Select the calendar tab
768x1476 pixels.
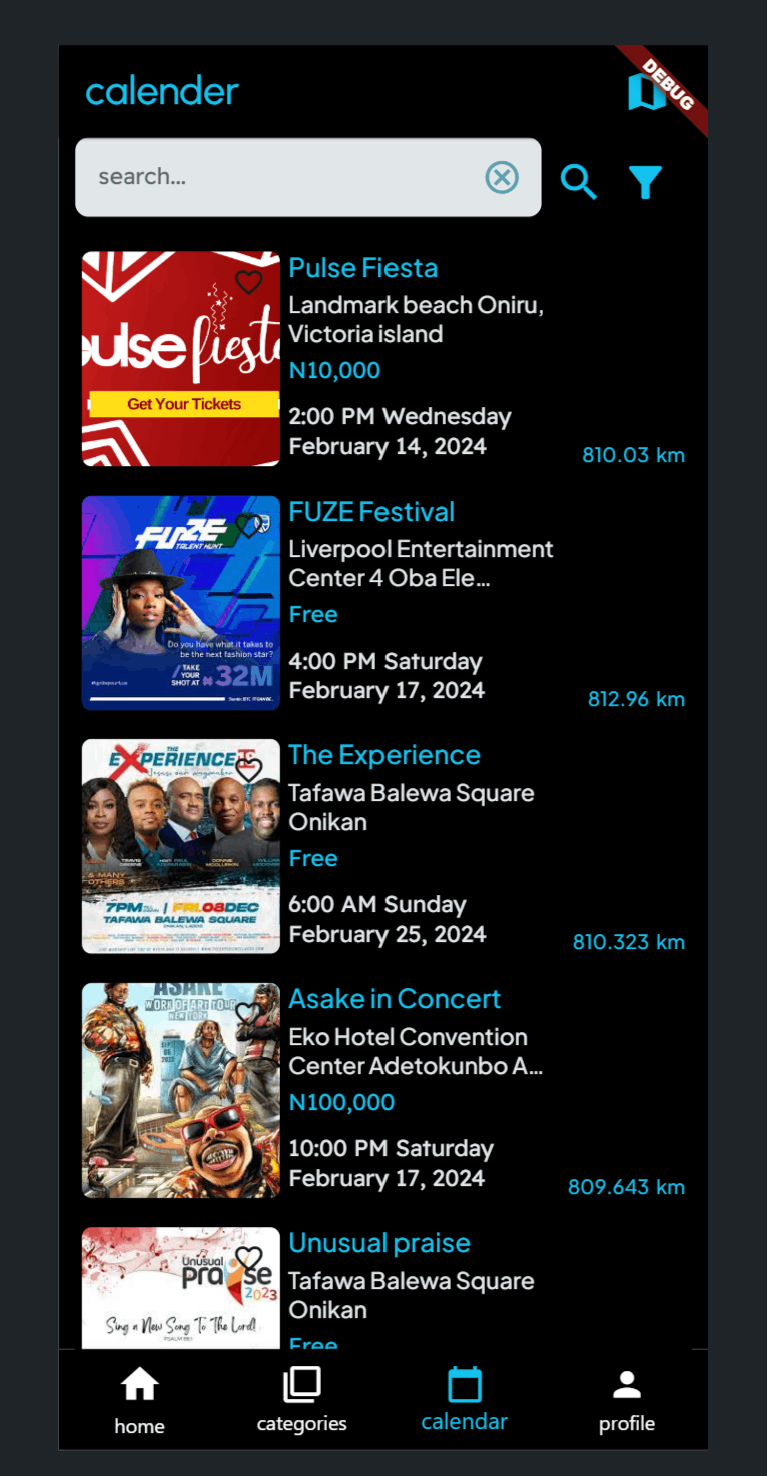click(x=464, y=1400)
